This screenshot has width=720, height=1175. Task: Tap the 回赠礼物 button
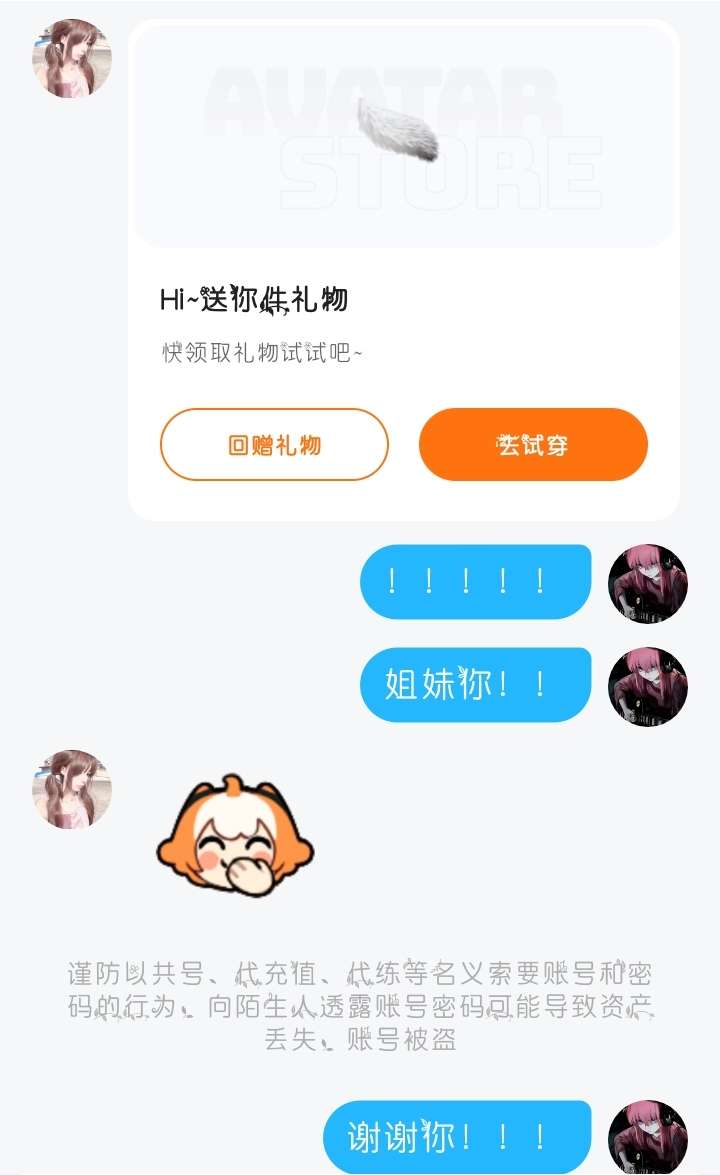274,445
